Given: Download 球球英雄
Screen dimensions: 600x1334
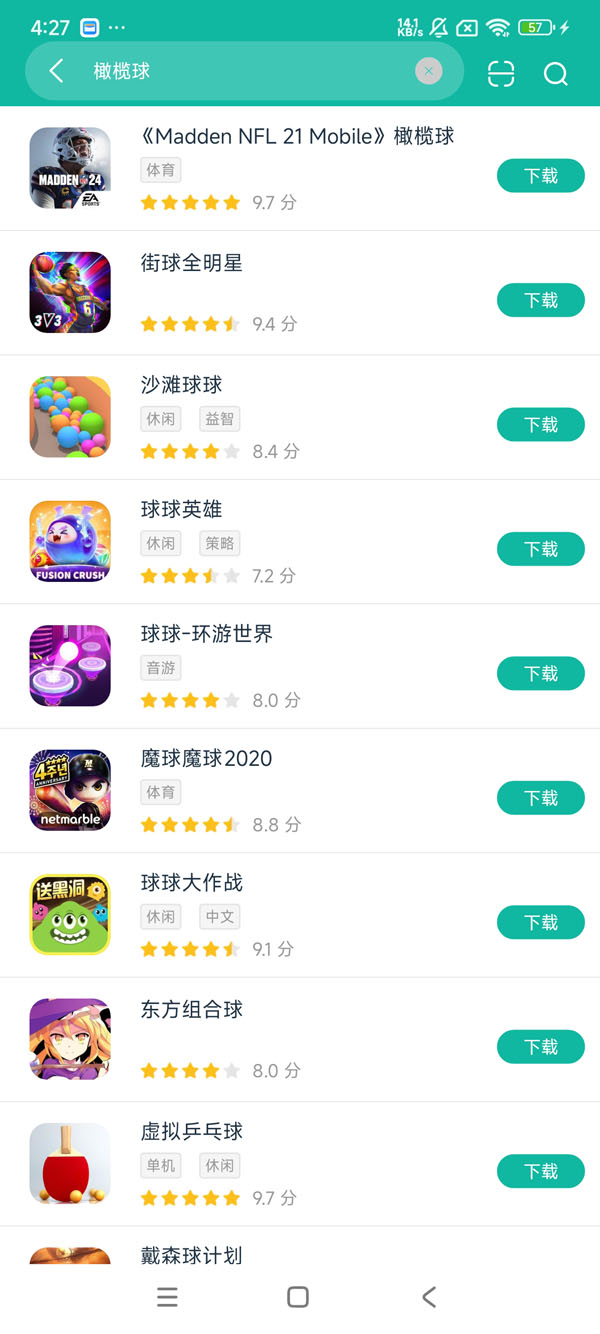Looking at the screenshot, I should point(540,549).
